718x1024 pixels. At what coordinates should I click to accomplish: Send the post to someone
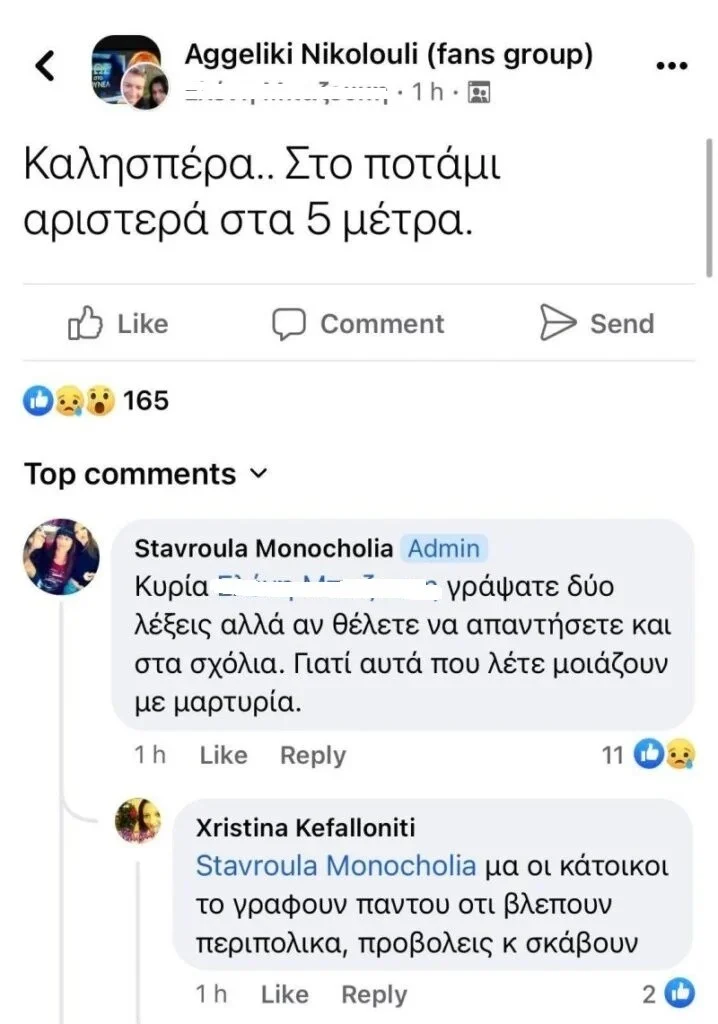tap(596, 324)
